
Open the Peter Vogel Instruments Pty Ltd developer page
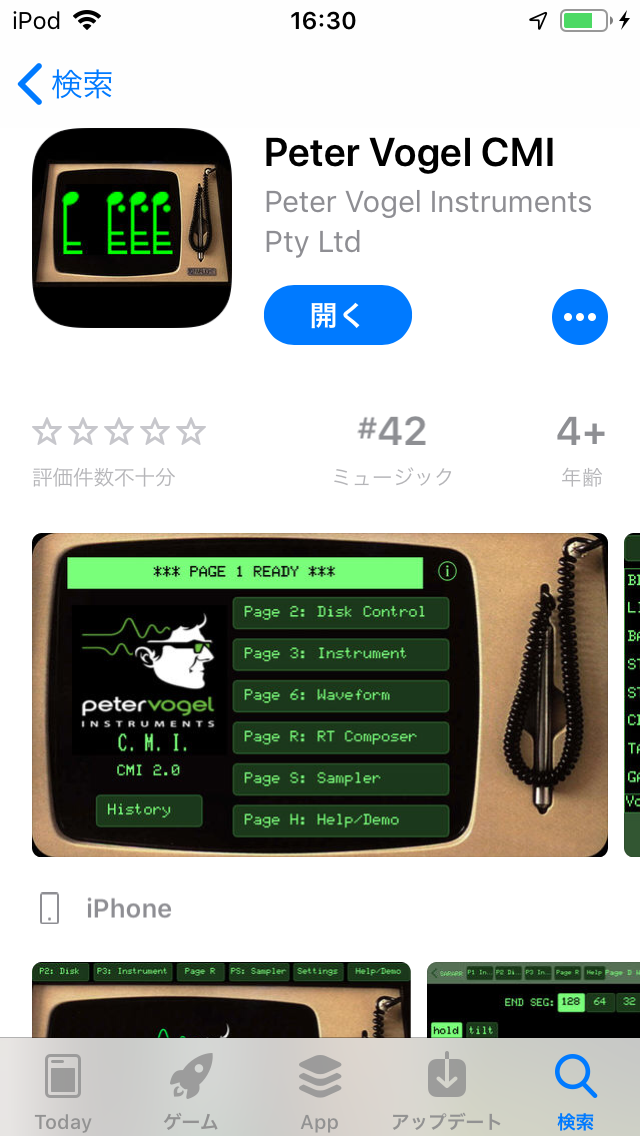(427, 221)
